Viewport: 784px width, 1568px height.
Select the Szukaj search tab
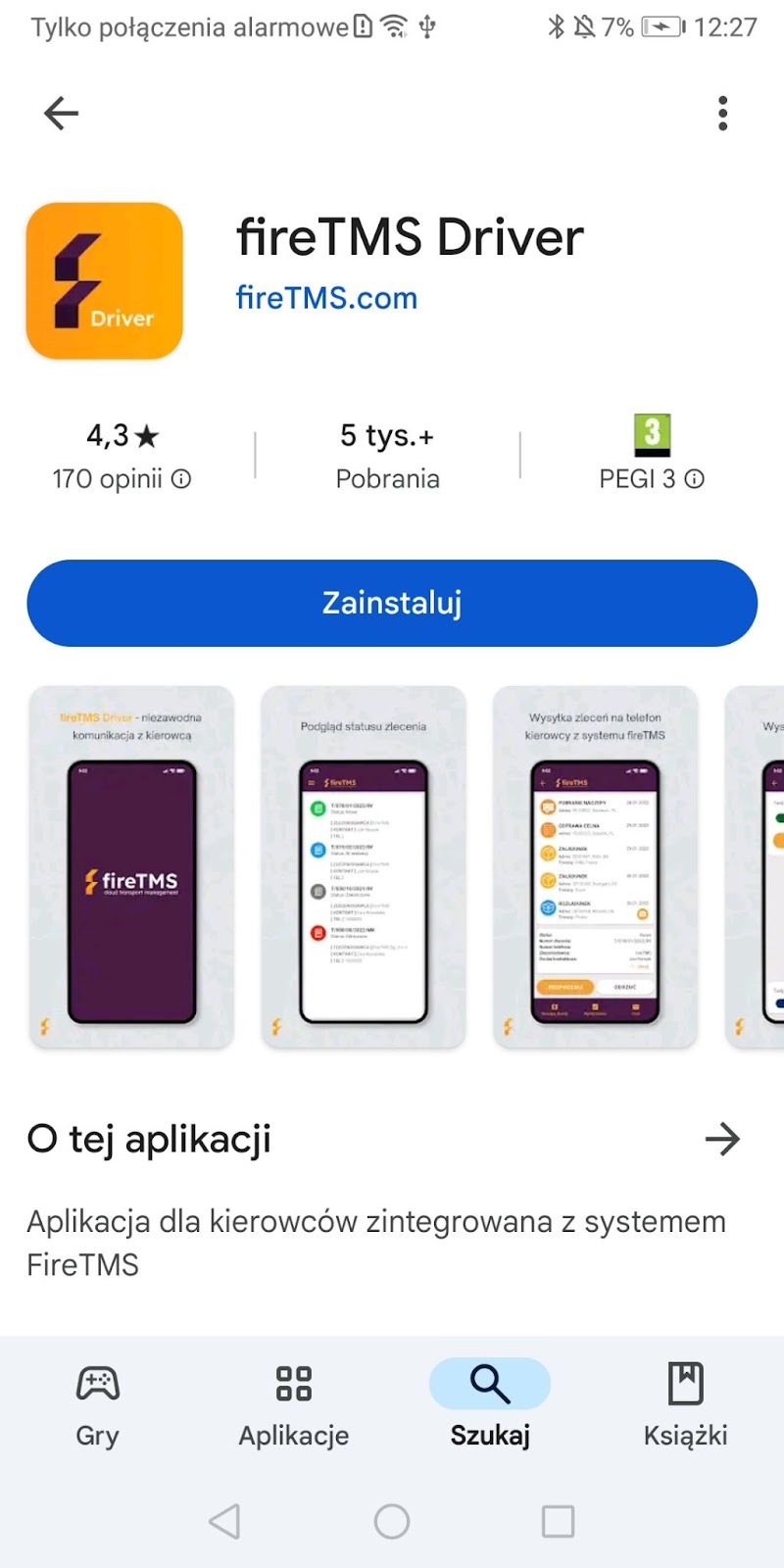tap(490, 1404)
